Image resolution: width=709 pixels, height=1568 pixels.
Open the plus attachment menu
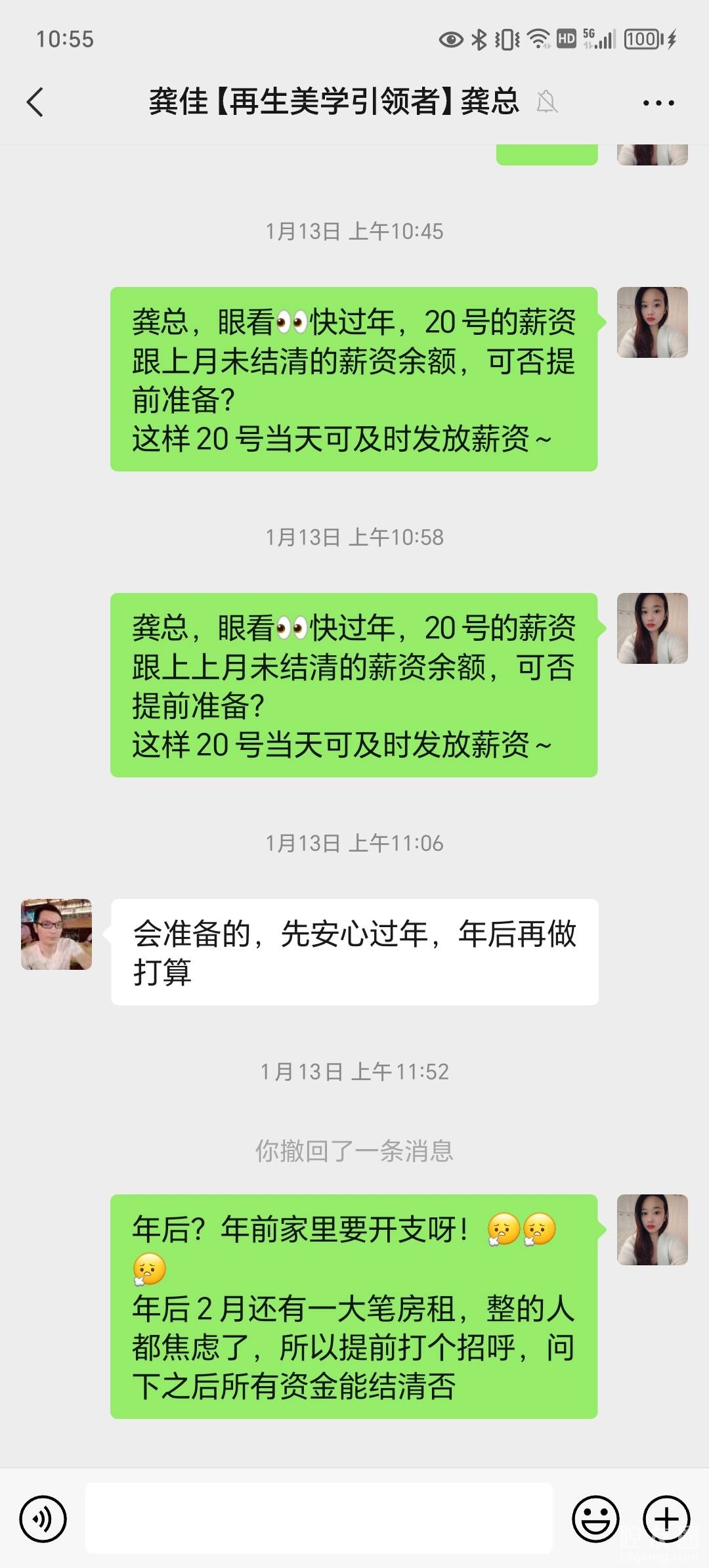[666, 1518]
